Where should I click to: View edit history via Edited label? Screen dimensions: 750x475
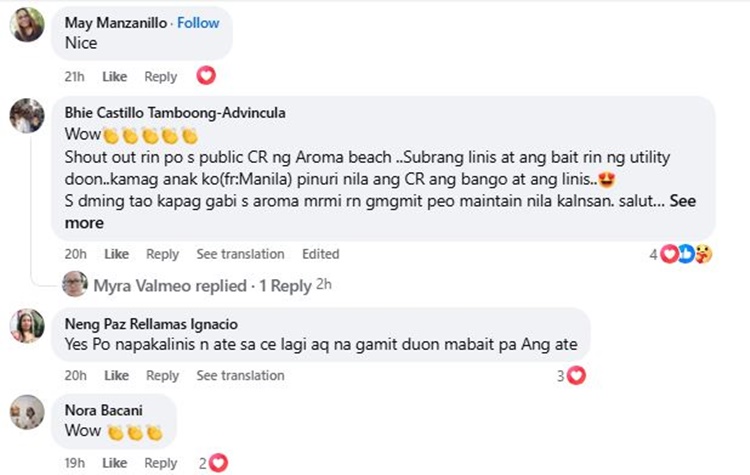tap(320, 254)
